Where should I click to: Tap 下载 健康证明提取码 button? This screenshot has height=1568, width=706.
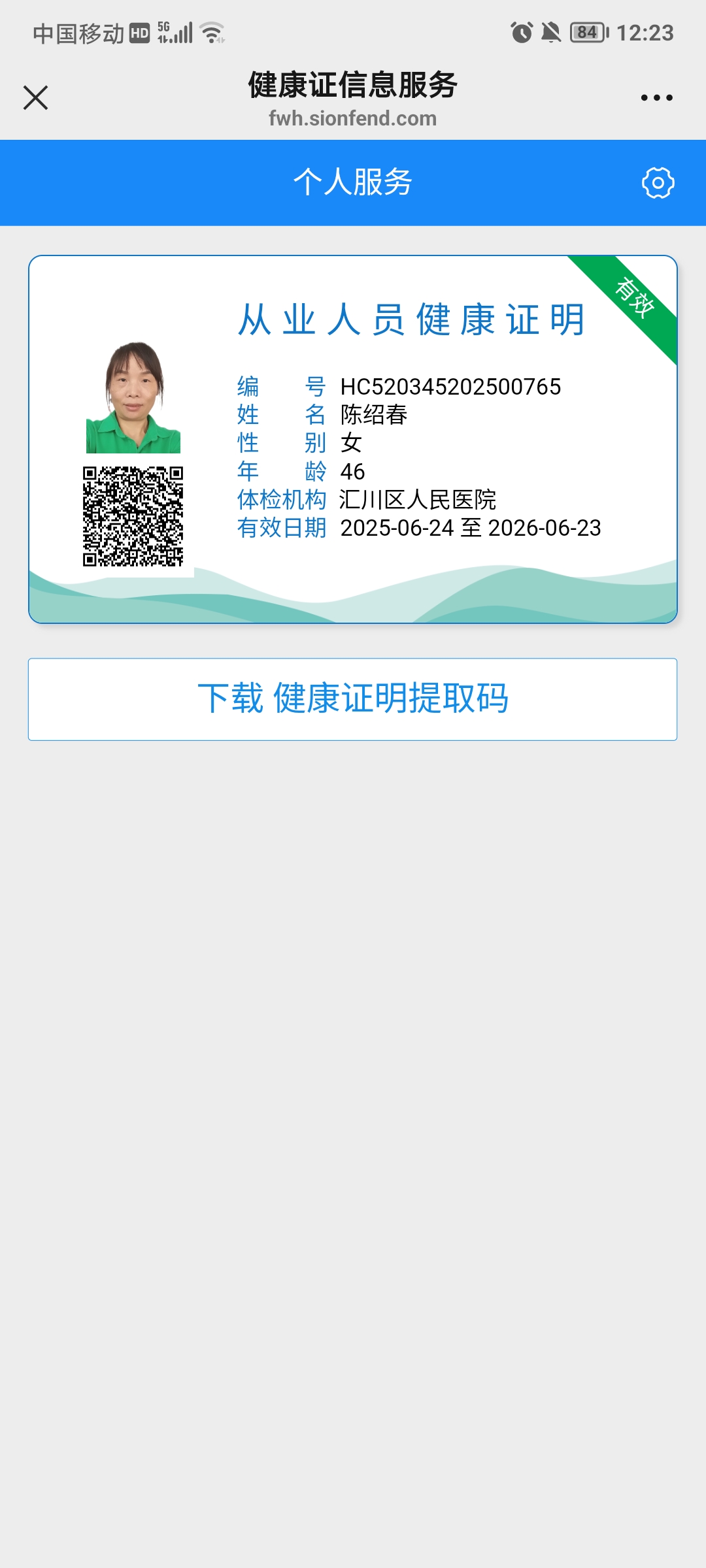click(x=352, y=699)
